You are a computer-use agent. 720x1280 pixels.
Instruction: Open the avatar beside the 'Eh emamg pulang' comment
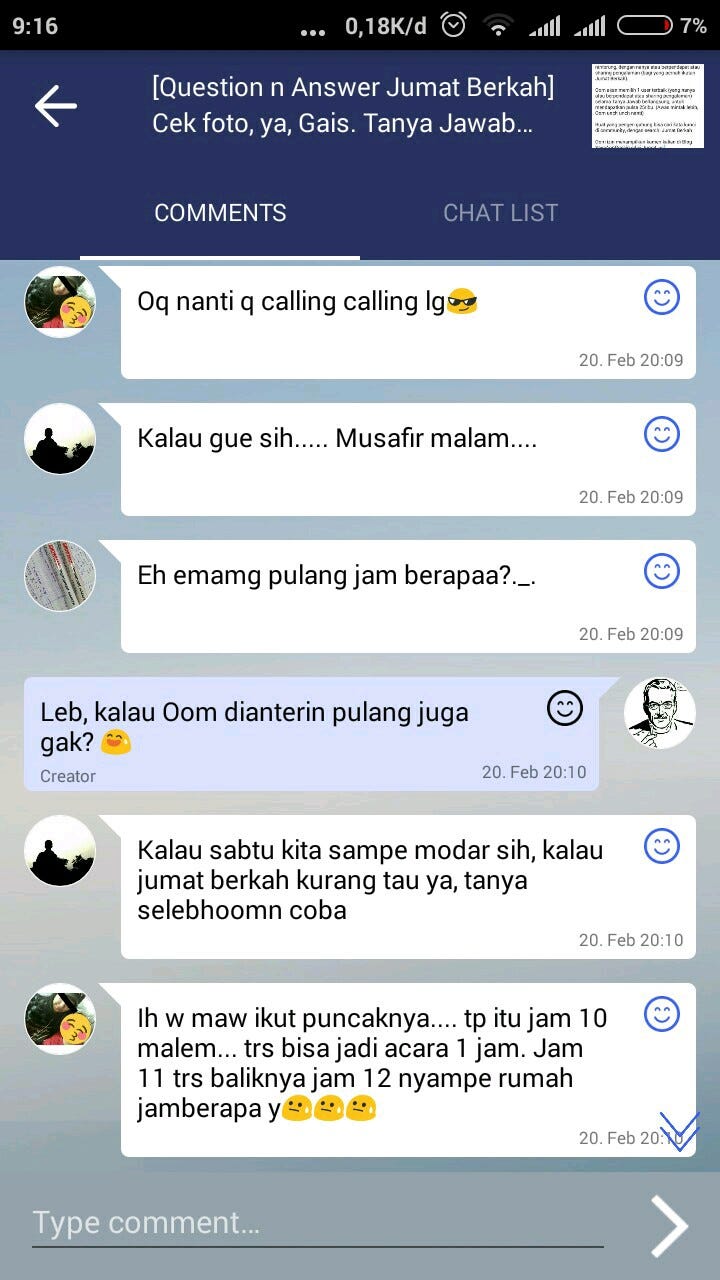click(60, 576)
